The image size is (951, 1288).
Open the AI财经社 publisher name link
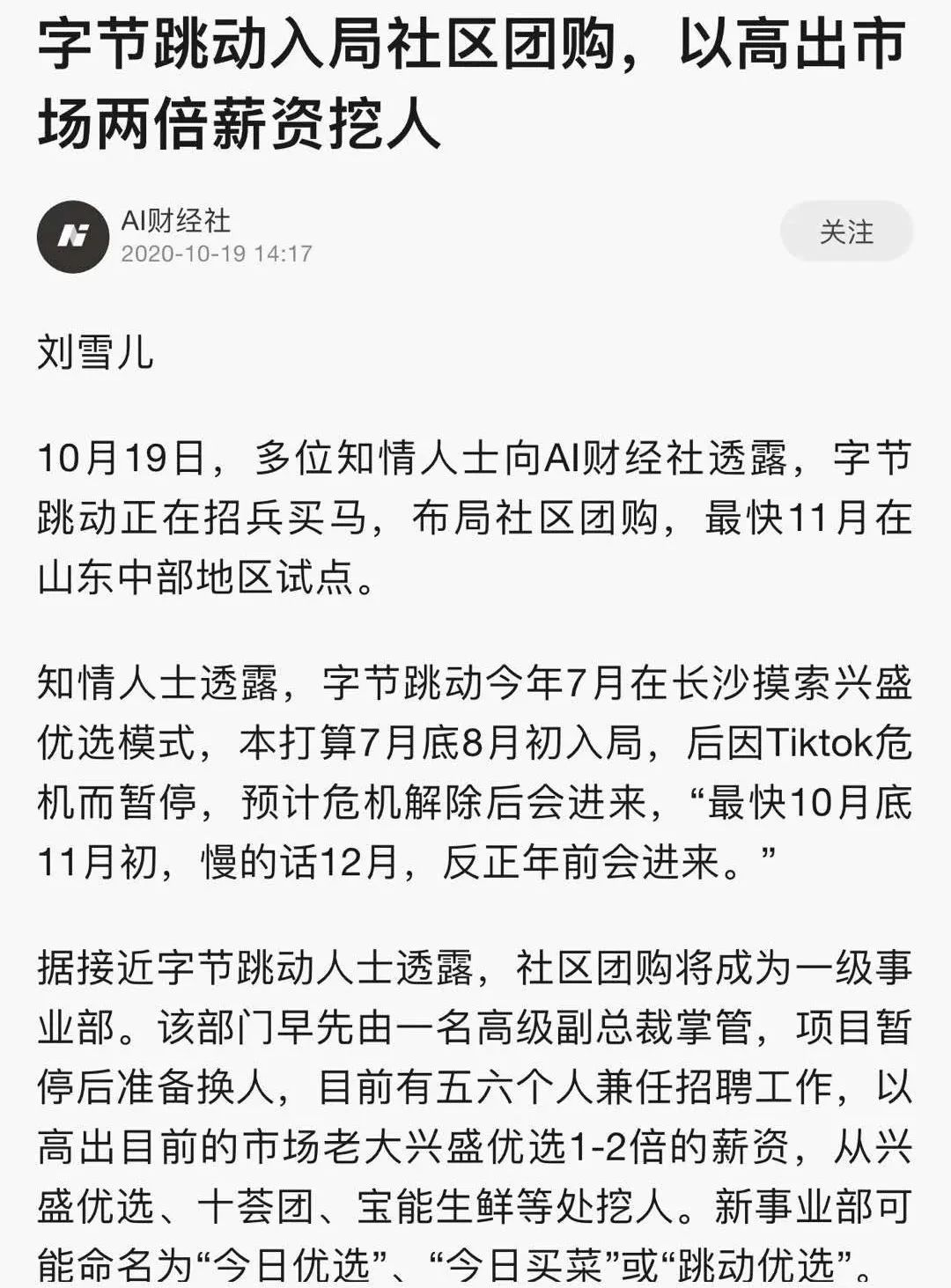175,219
